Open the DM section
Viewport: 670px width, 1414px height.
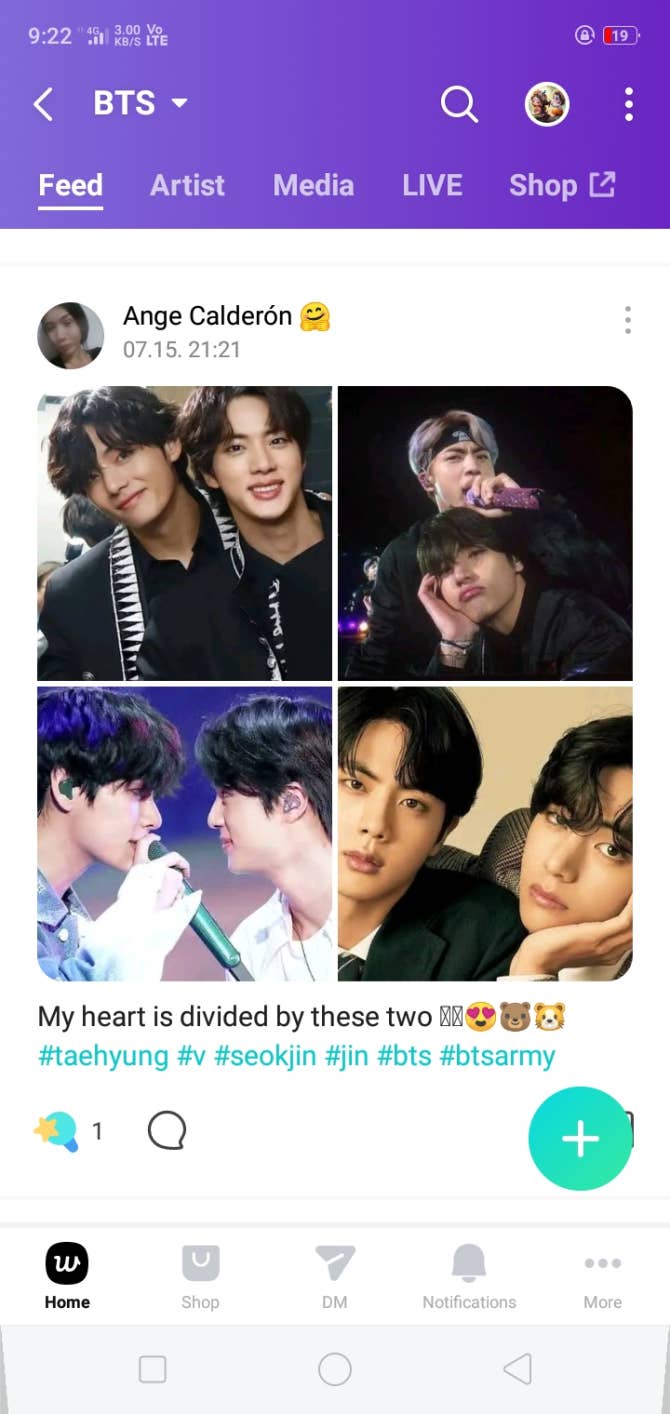[334, 1275]
